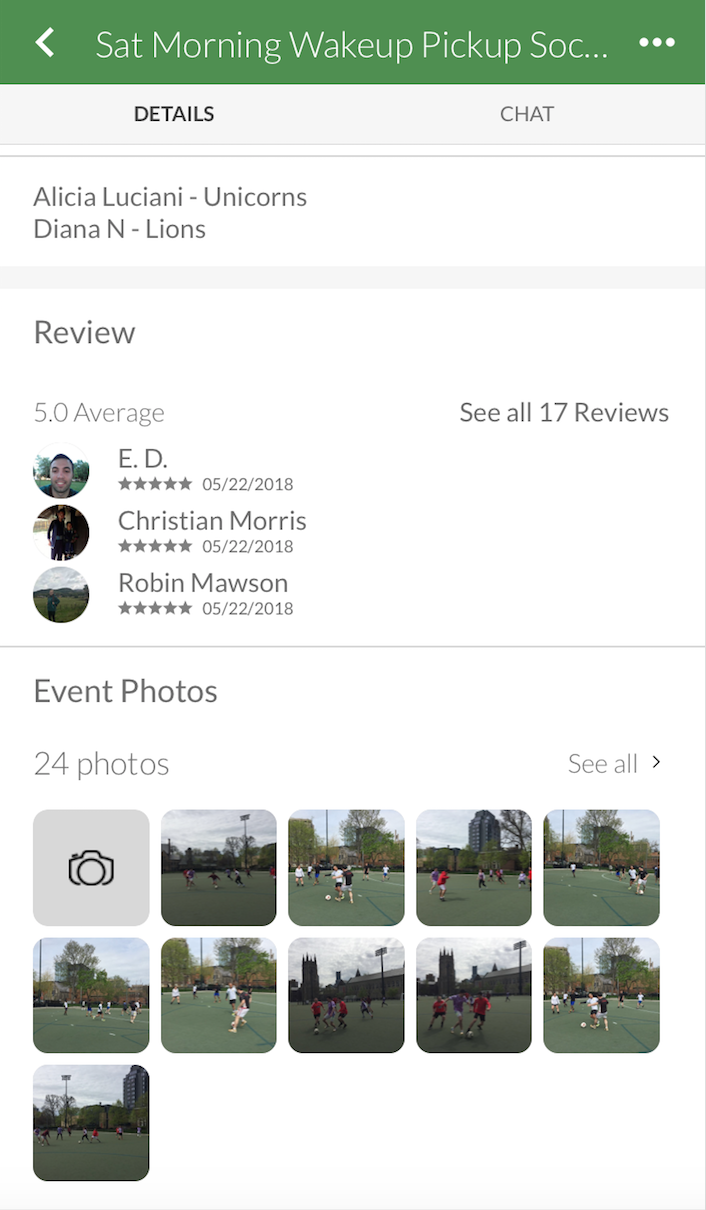This screenshot has height=1210, width=706.
Task: See all 17 Reviews
Action: [x=564, y=413]
